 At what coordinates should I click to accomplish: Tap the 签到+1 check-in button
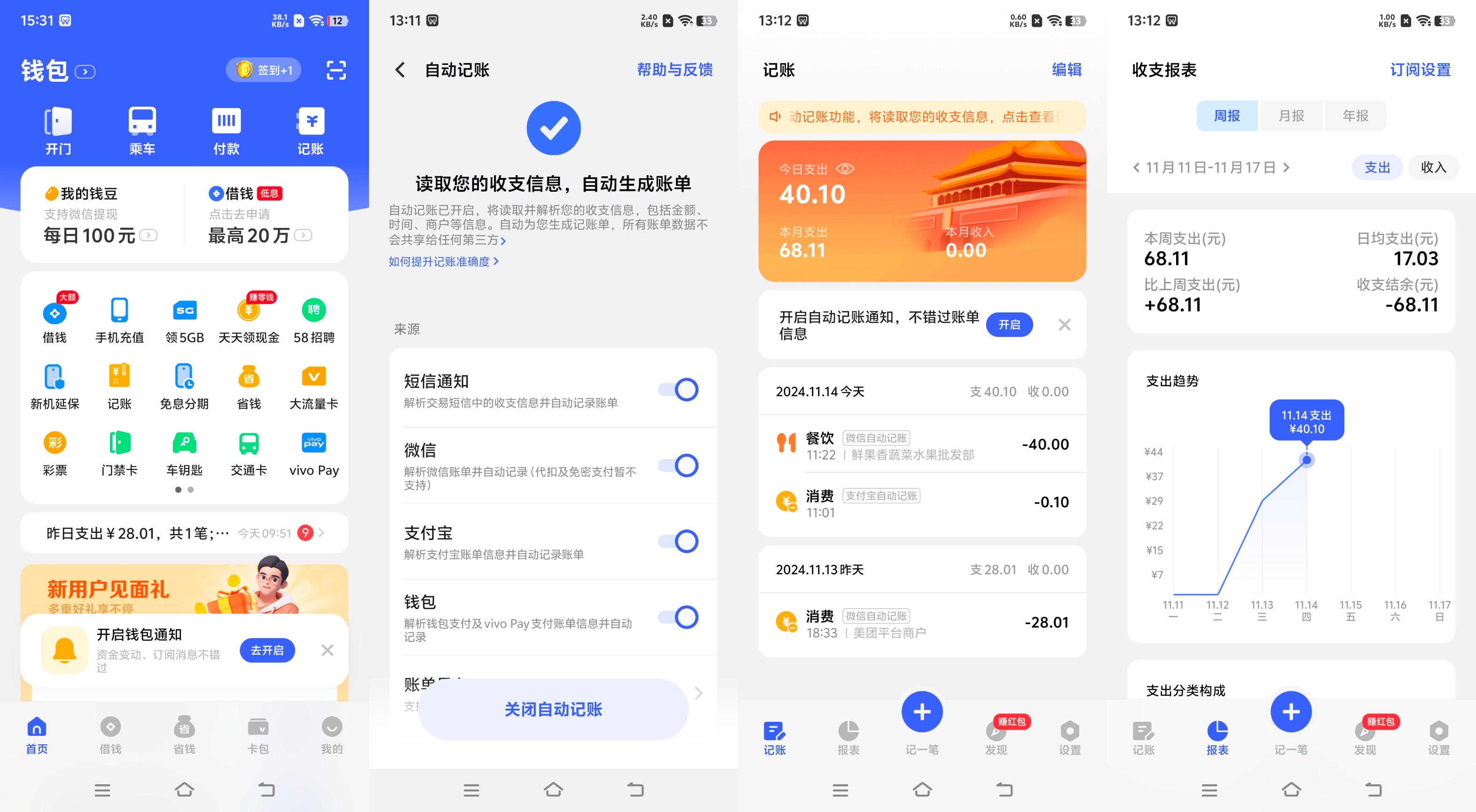264,70
